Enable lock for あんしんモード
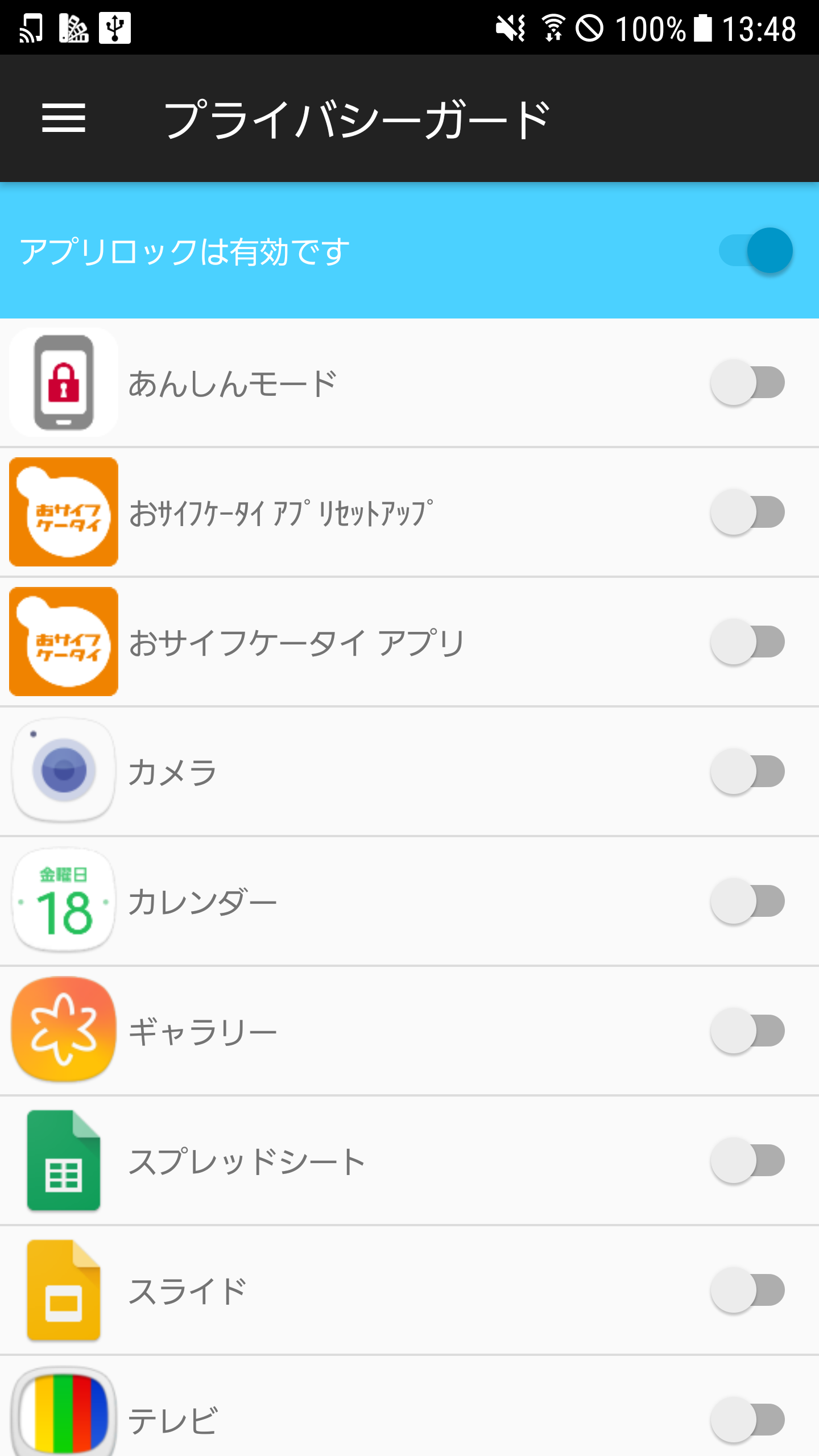This screenshot has width=819, height=1456. point(748,382)
